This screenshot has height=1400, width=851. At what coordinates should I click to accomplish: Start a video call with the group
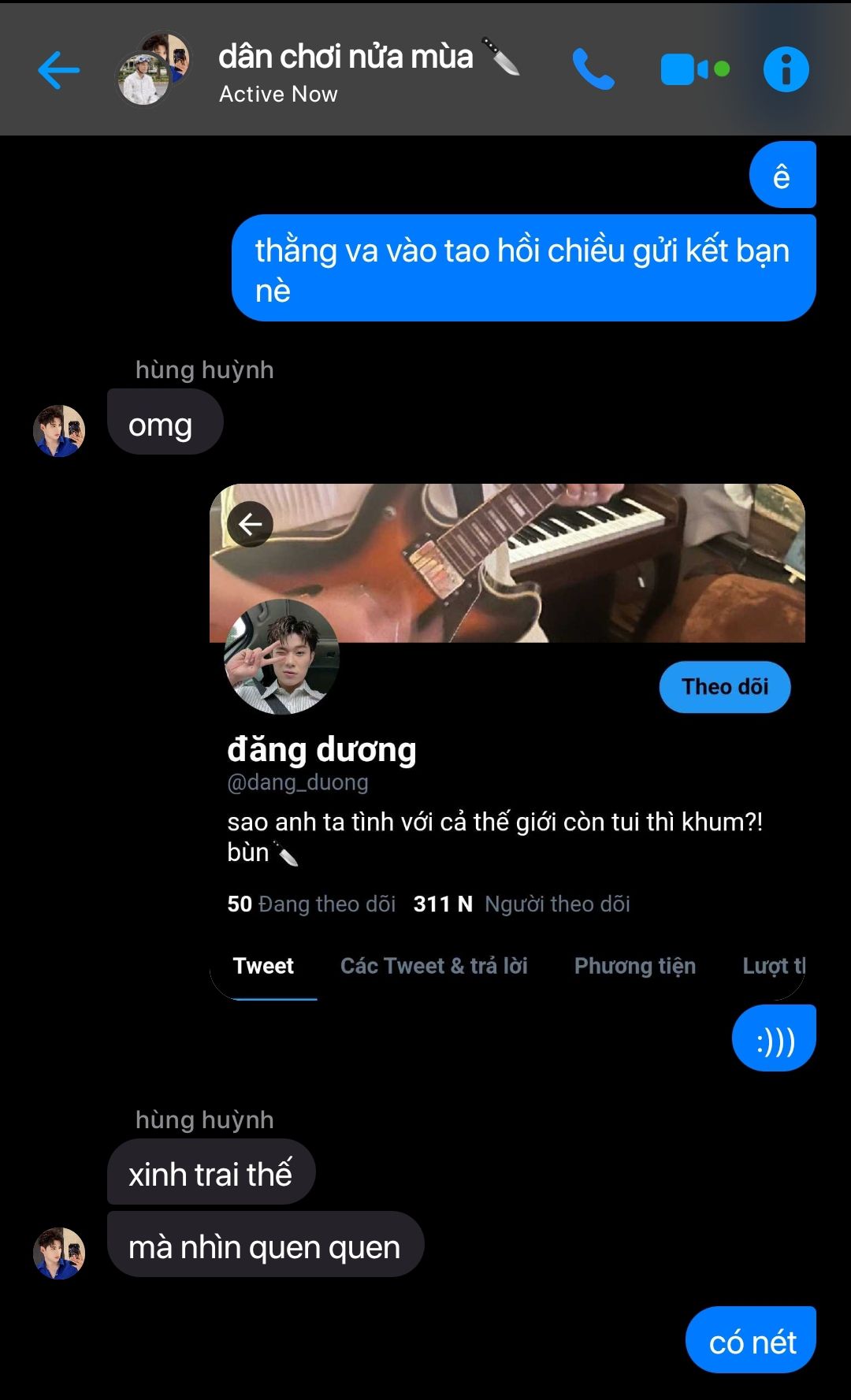[x=695, y=69]
